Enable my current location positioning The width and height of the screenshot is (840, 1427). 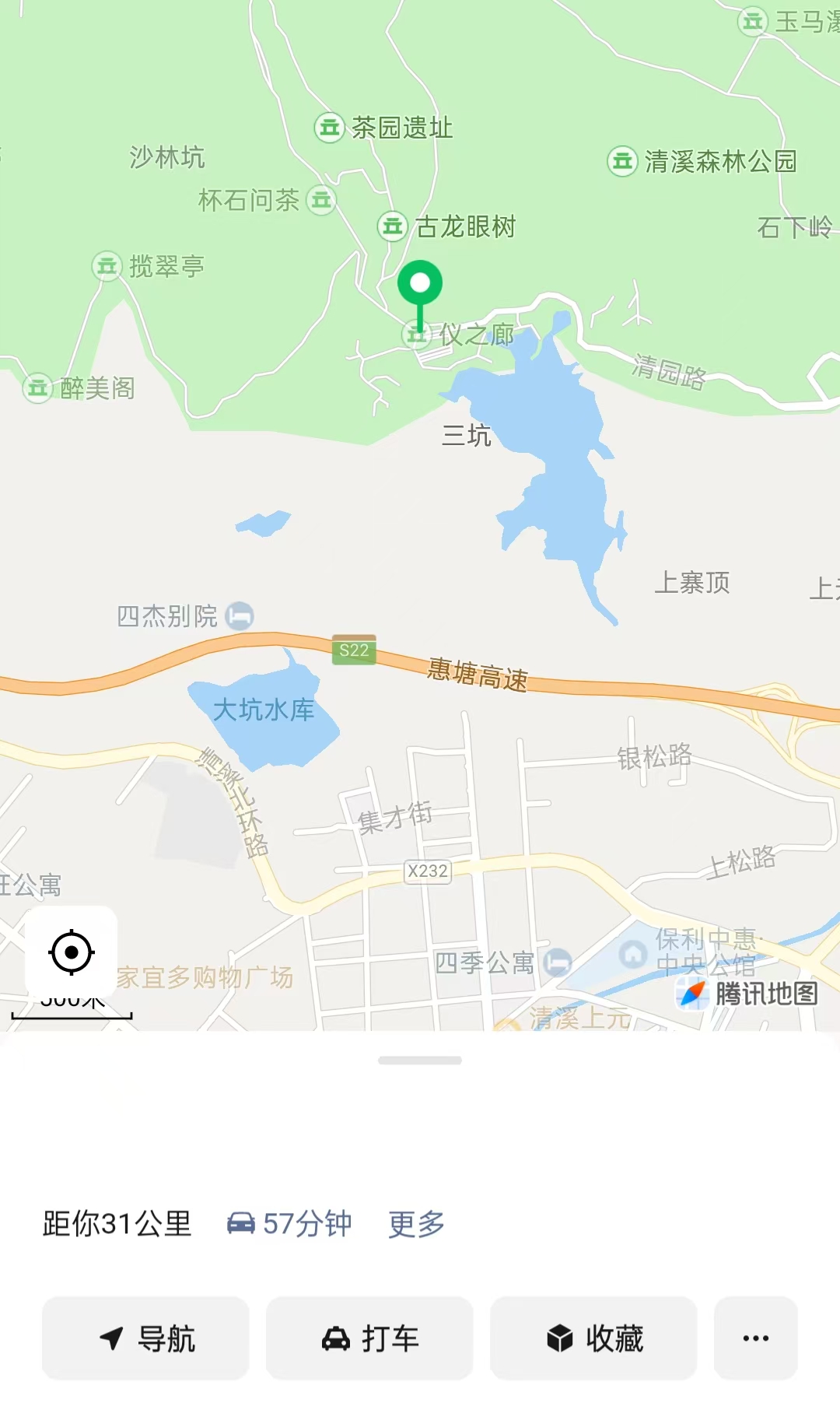[72, 951]
